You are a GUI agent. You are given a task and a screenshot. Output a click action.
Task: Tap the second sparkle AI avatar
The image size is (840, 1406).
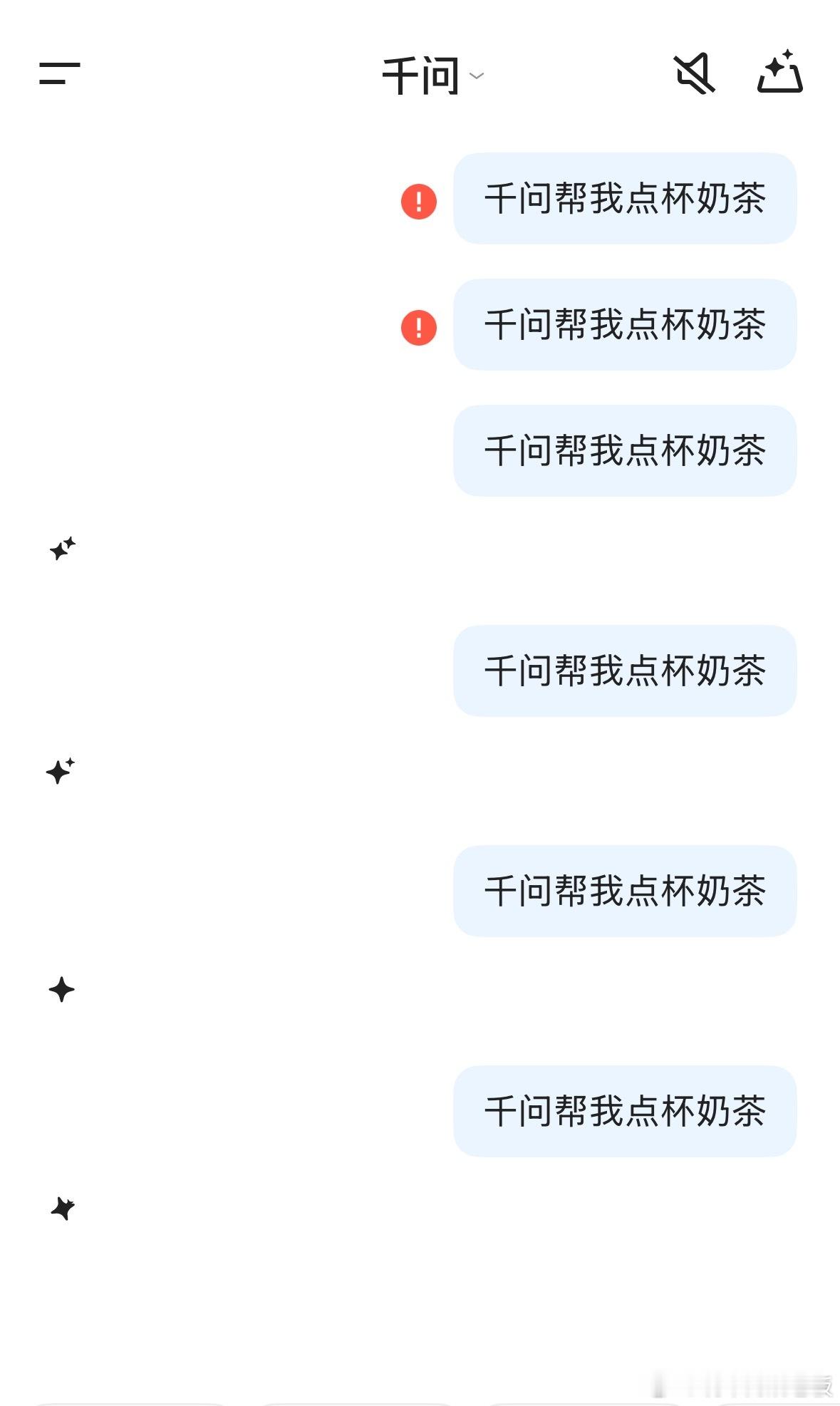pos(63,771)
